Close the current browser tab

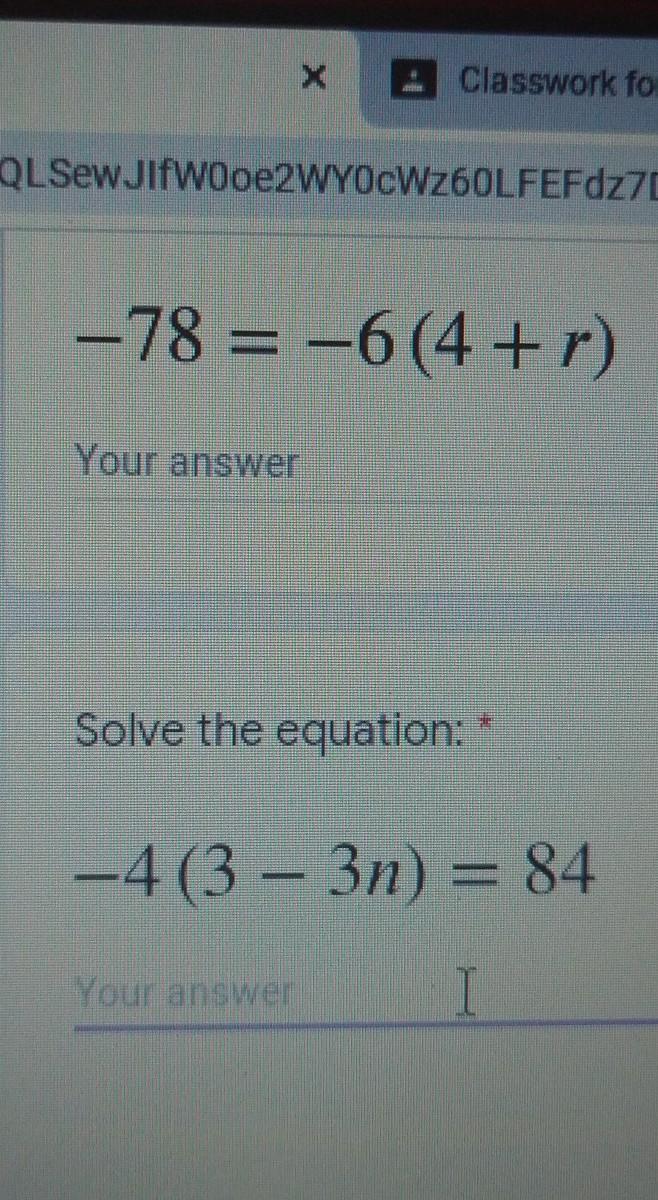point(314,77)
